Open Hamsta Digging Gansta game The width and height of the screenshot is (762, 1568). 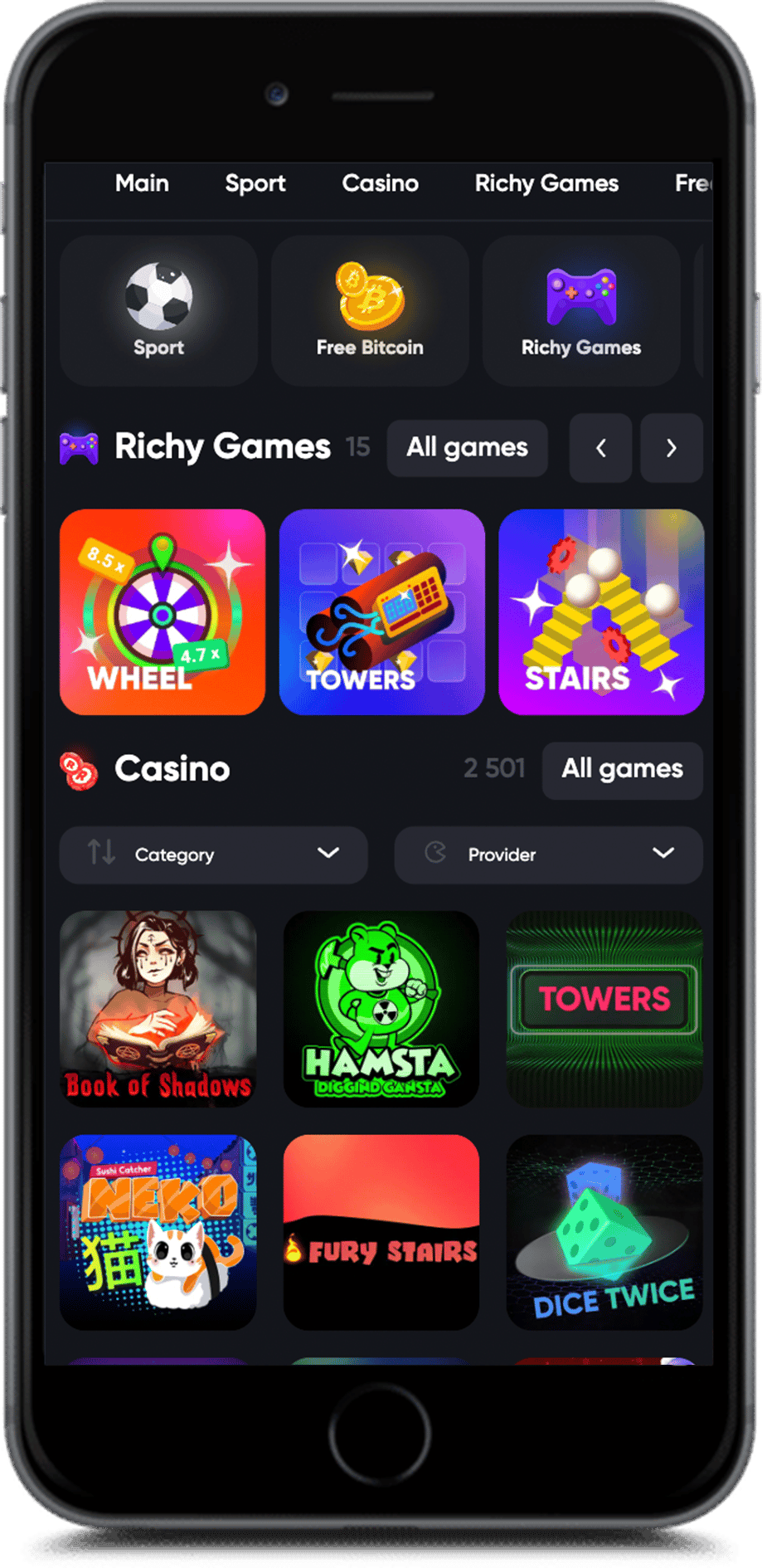pyautogui.click(x=381, y=1009)
